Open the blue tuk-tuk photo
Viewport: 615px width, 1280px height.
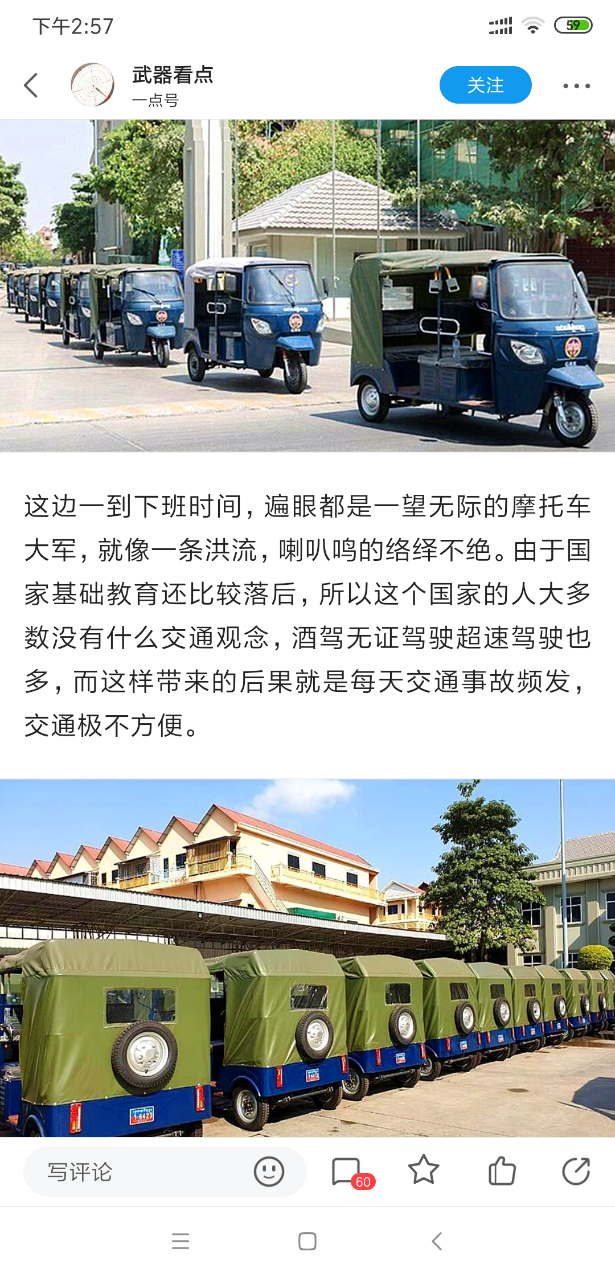pyautogui.click(x=307, y=286)
